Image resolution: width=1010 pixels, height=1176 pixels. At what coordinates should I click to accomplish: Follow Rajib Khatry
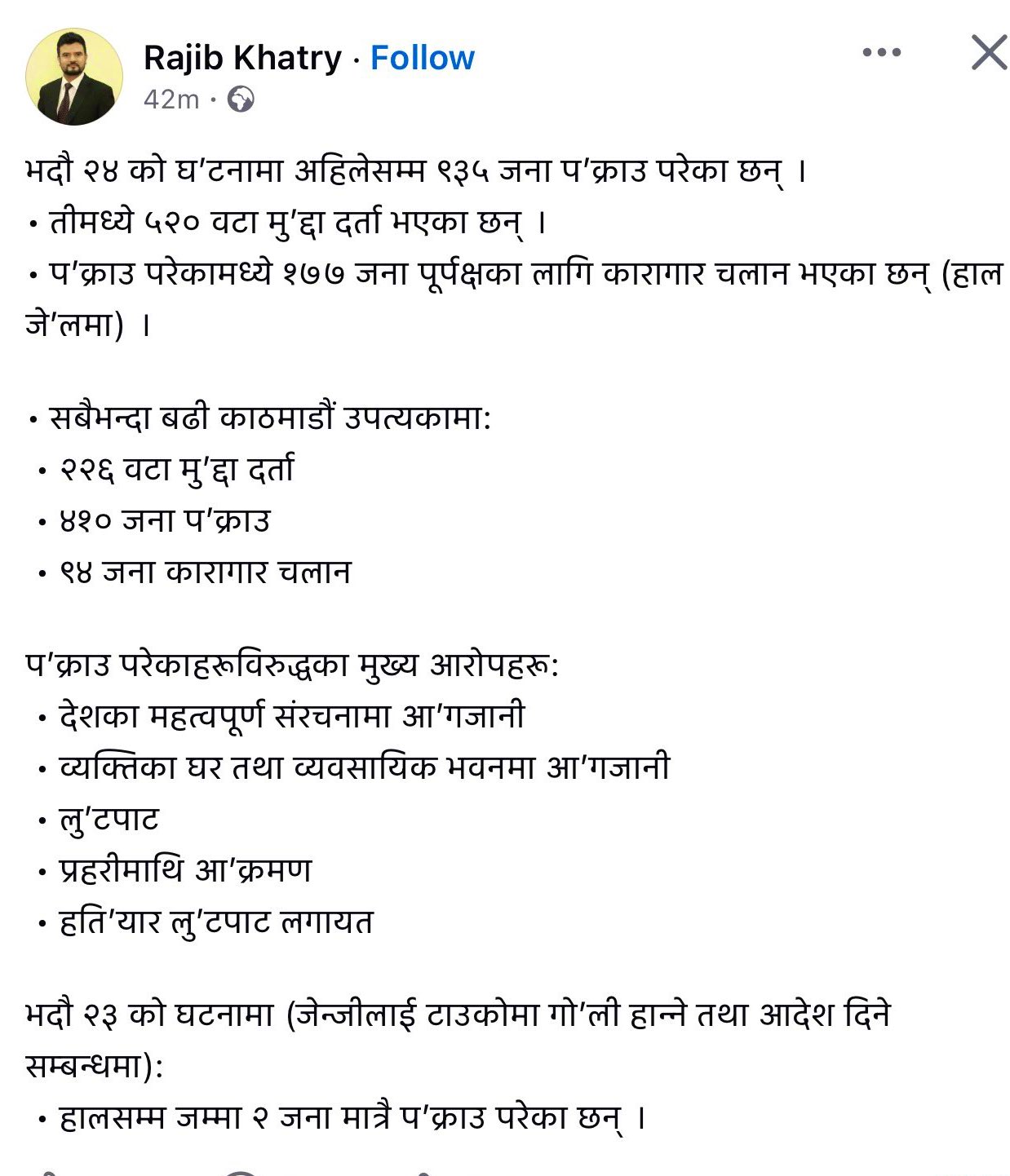[422, 58]
